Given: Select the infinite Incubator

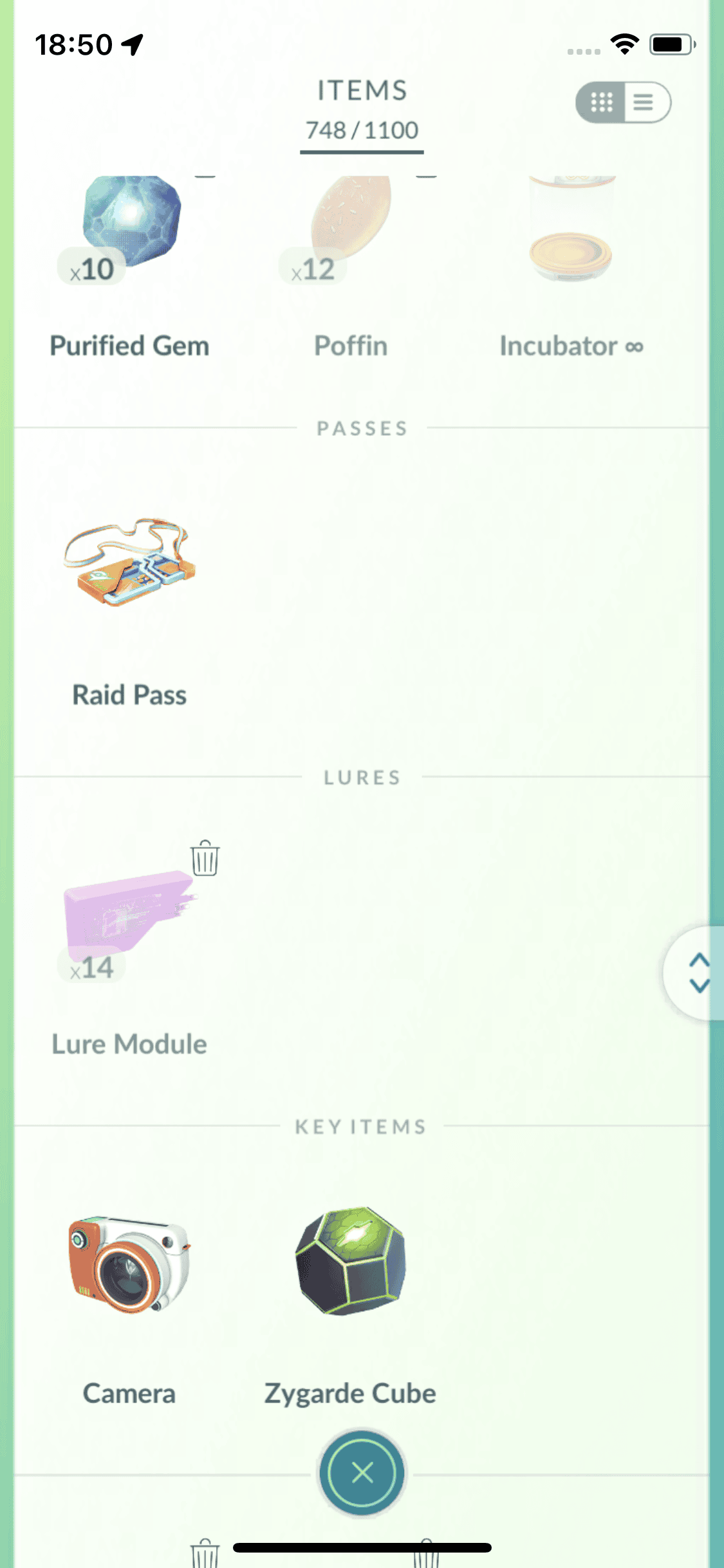Looking at the screenshot, I should pos(571,257).
